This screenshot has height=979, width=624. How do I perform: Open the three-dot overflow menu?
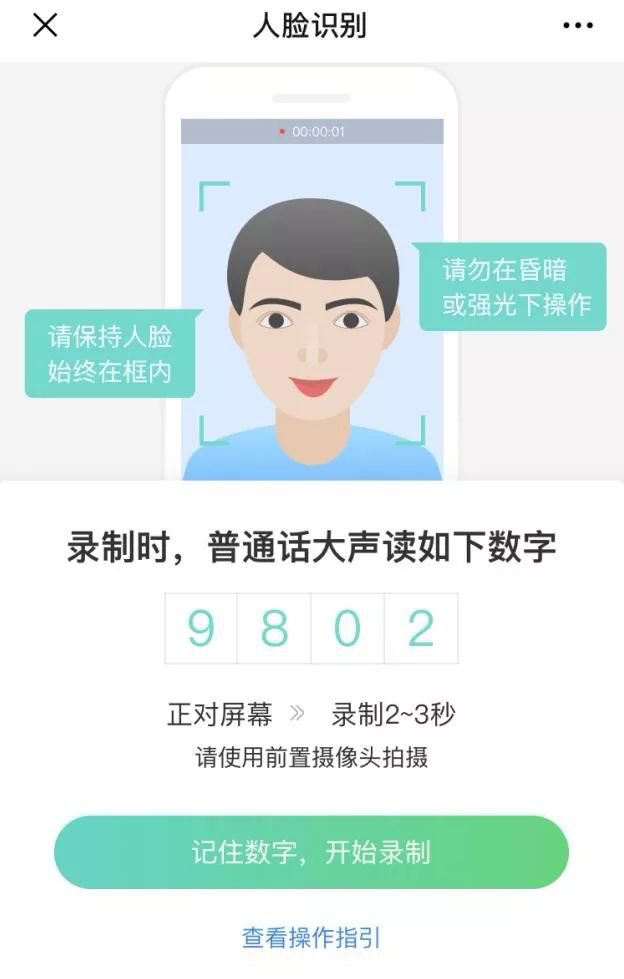[x=578, y=26]
